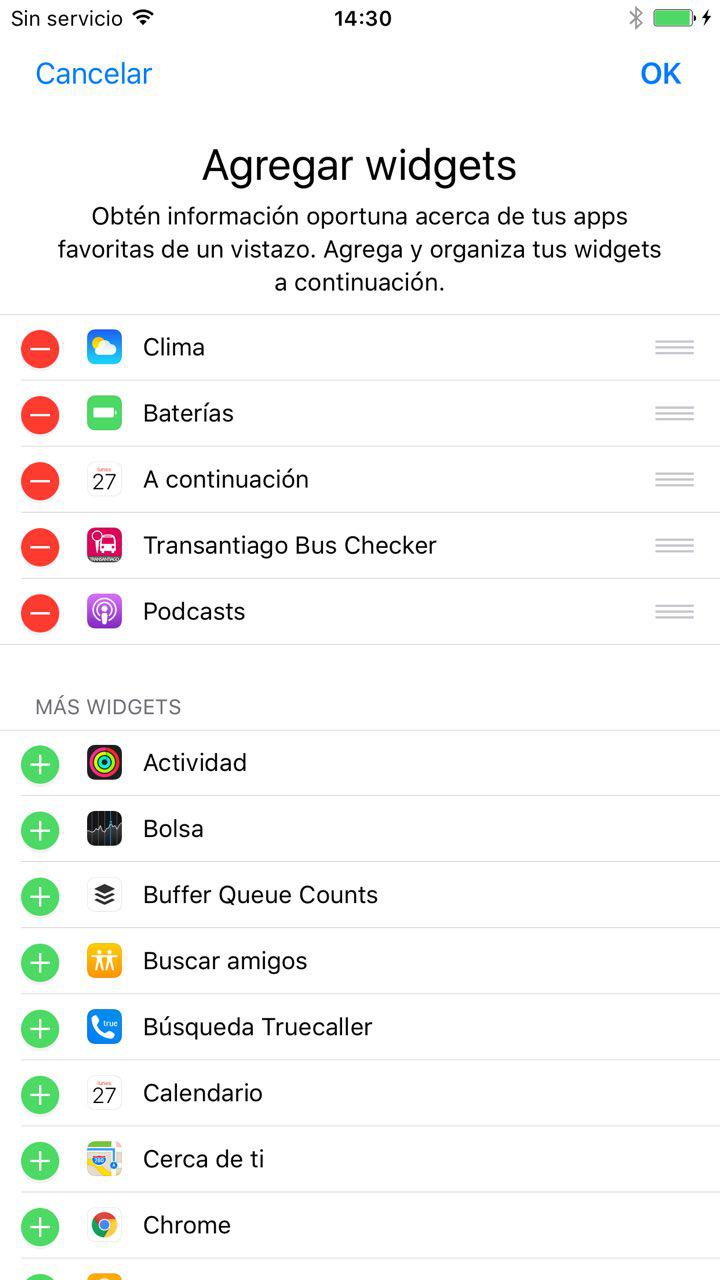Viewport: 720px width, 1280px height.
Task: Touch the reorder handle for Podcasts
Action: 674,611
